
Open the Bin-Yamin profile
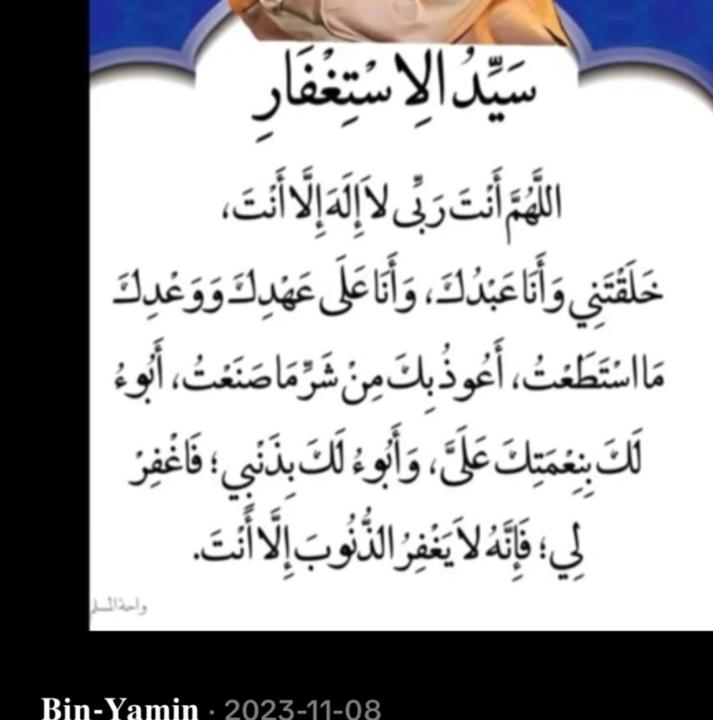pos(120,708)
